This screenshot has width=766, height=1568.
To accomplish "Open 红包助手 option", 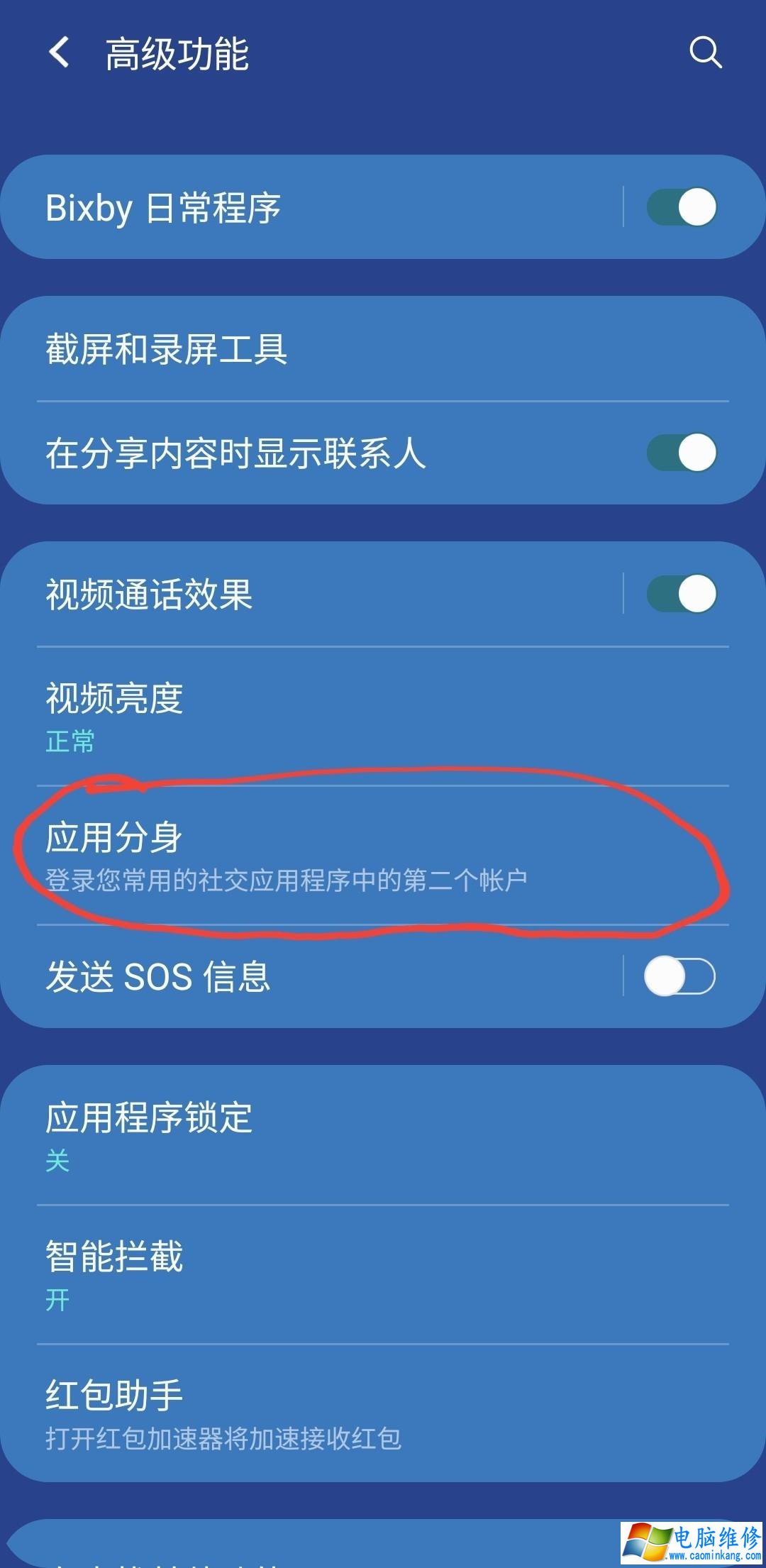I will (x=383, y=1413).
